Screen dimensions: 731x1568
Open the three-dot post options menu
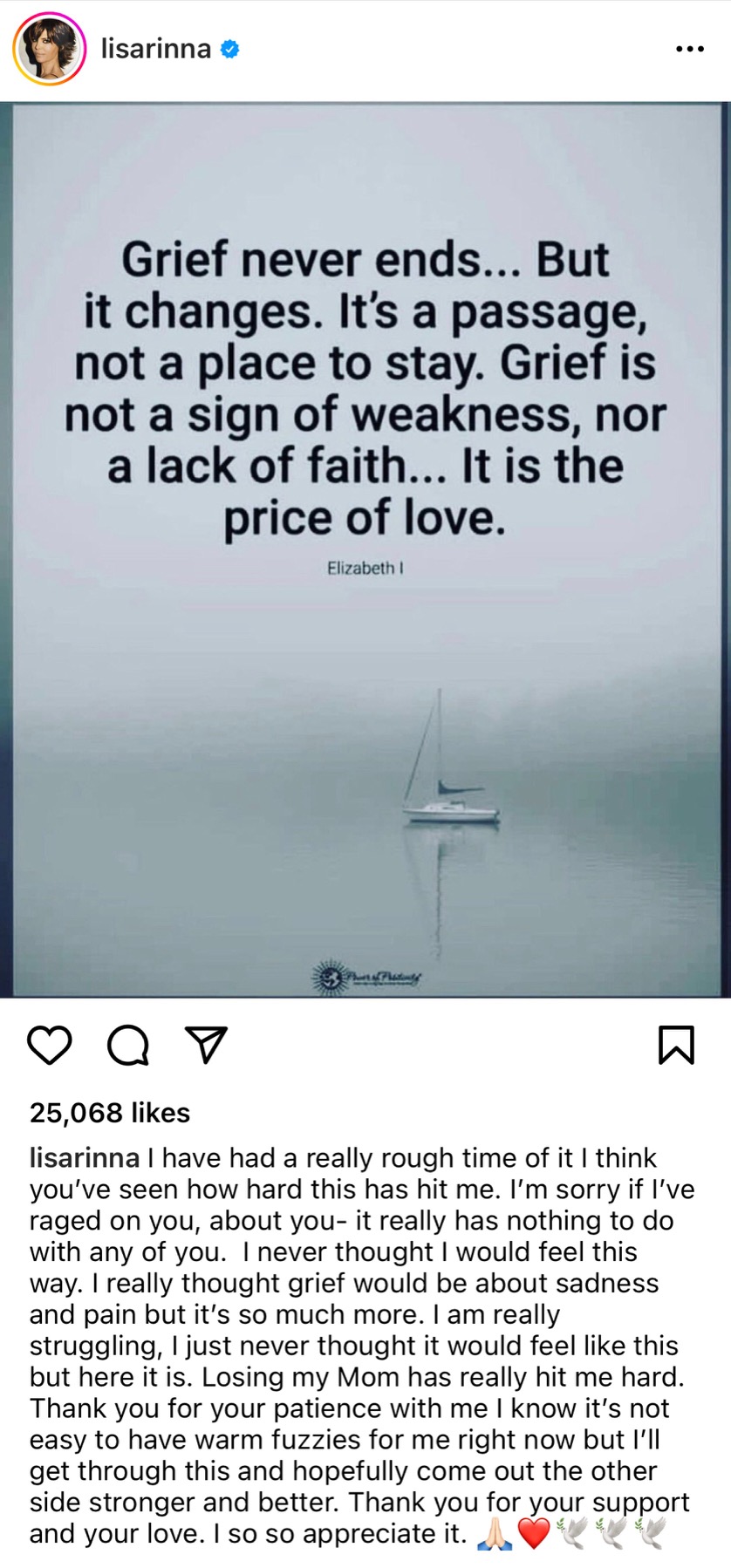tap(689, 50)
